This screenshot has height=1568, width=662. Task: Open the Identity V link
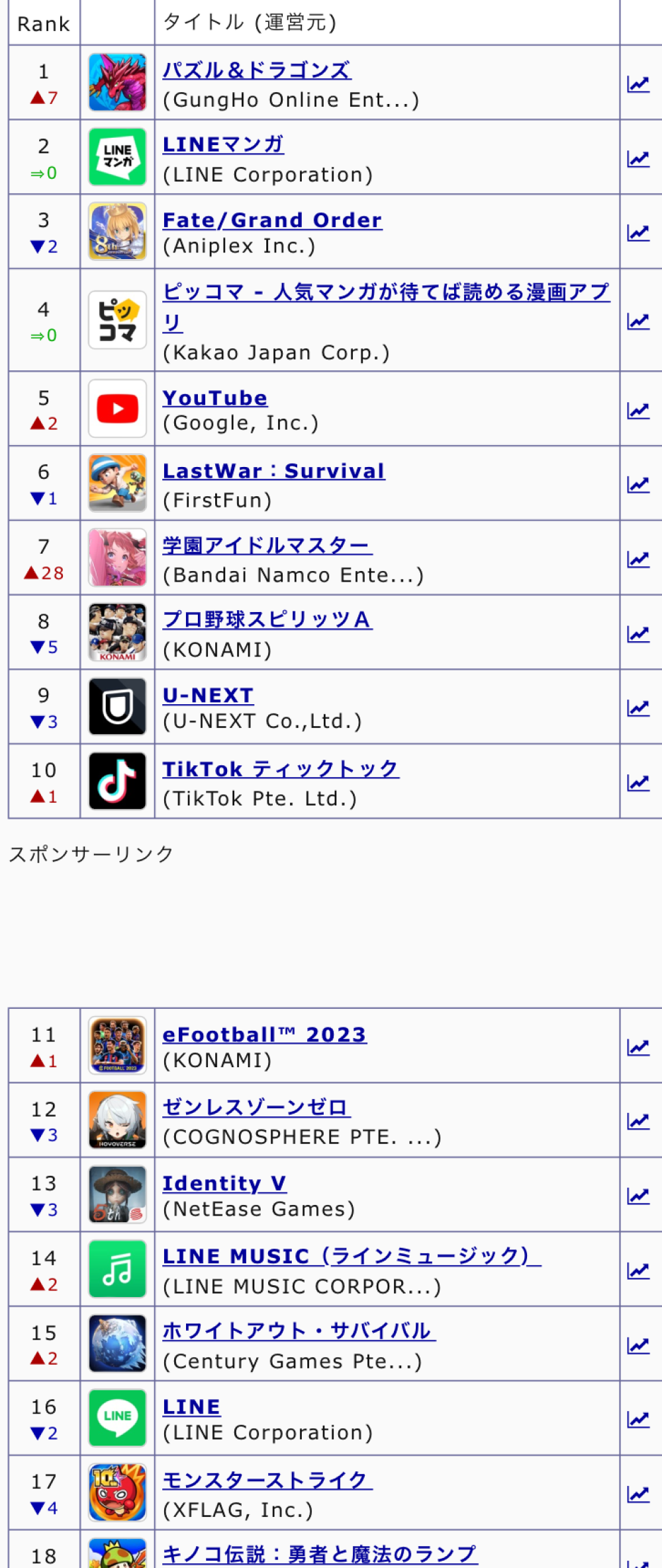[224, 1182]
